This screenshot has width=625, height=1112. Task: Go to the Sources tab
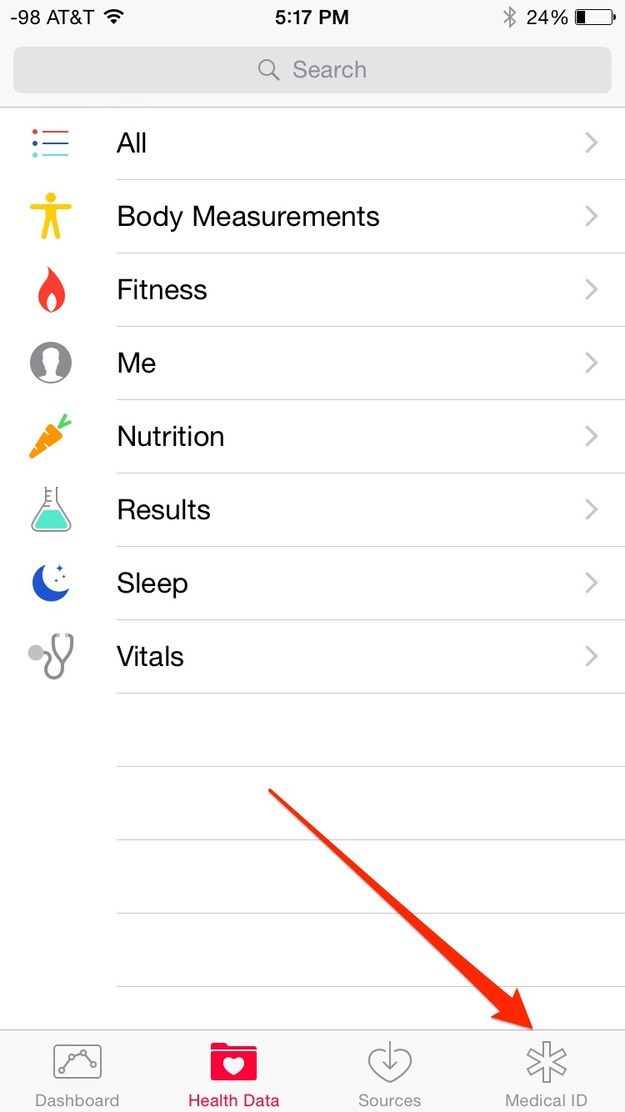[390, 1073]
